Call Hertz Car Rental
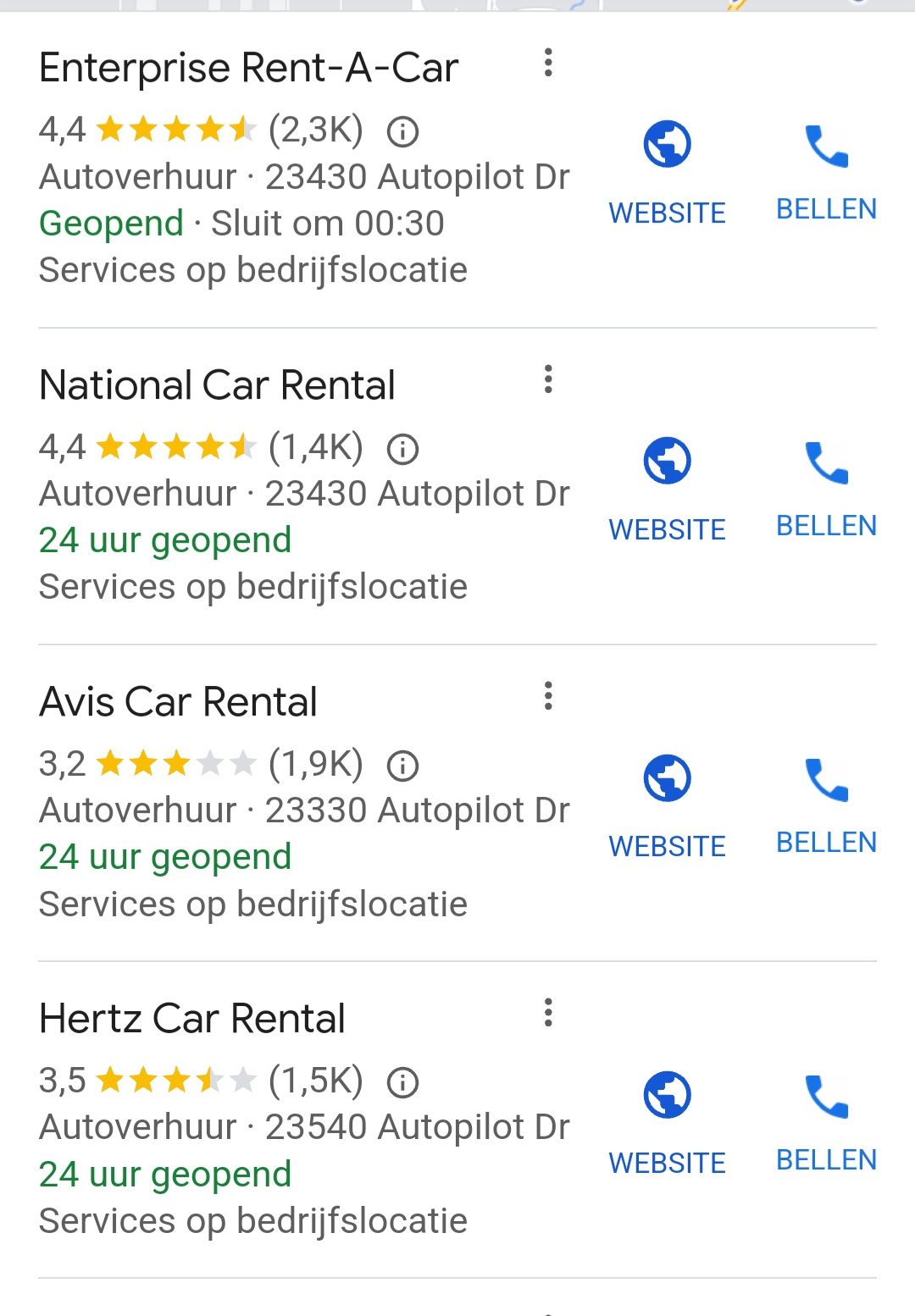The height and width of the screenshot is (1316, 915). coord(826,1120)
